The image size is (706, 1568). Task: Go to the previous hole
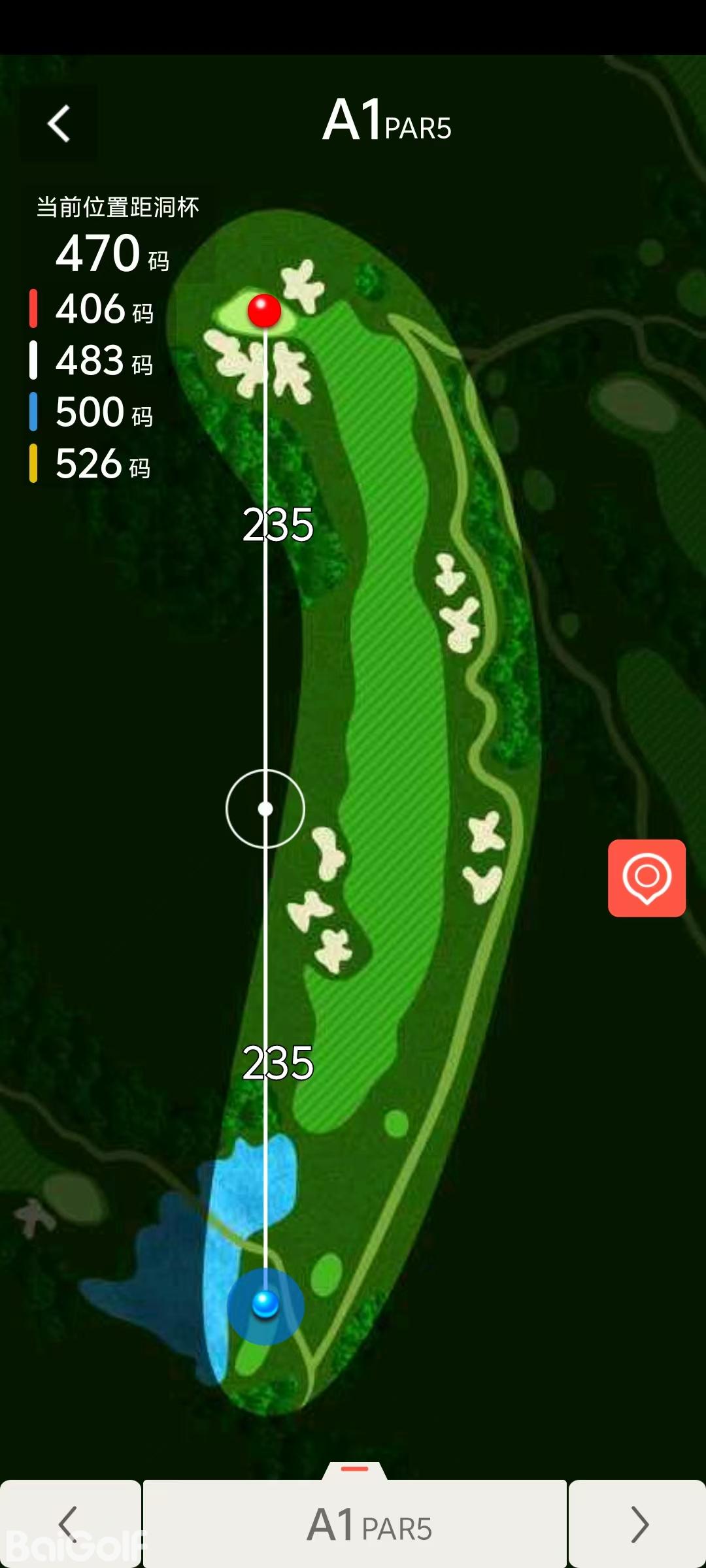pyautogui.click(x=69, y=1524)
